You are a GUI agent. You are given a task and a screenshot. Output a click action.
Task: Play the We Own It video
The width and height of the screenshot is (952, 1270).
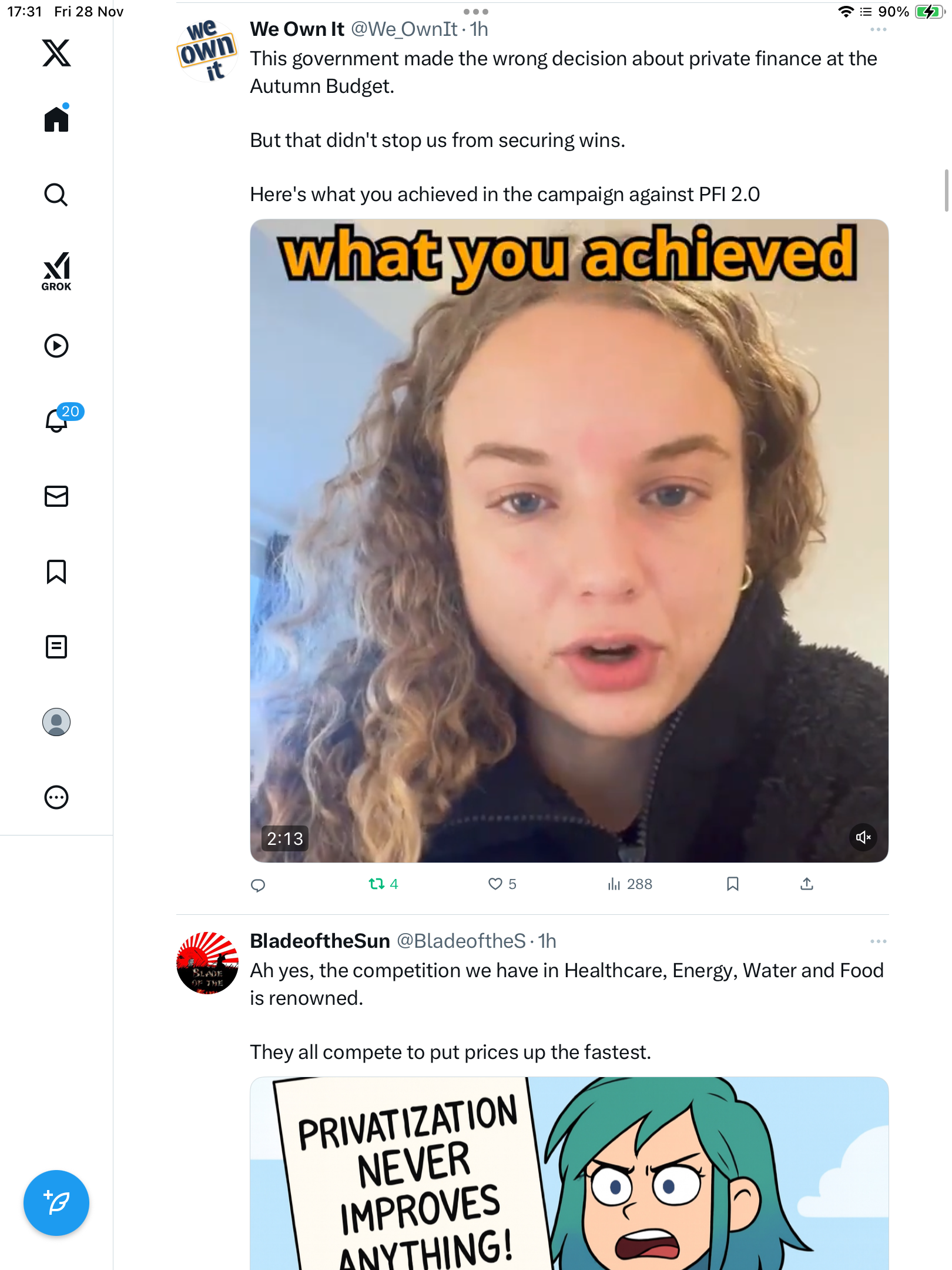[x=569, y=541]
